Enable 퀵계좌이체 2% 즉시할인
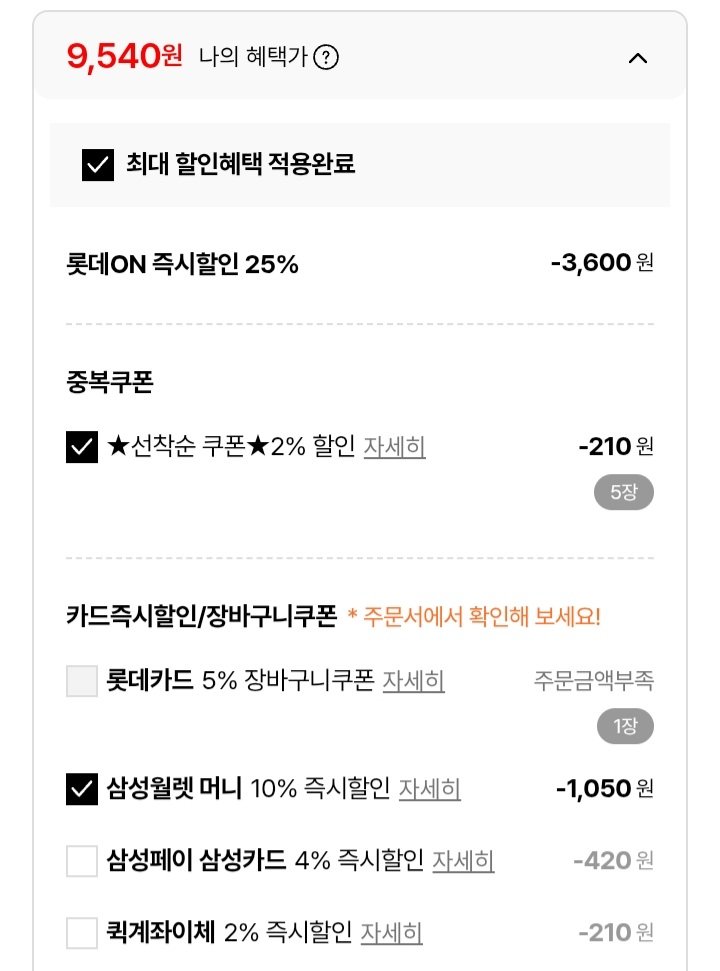The image size is (720, 971). pos(80,932)
